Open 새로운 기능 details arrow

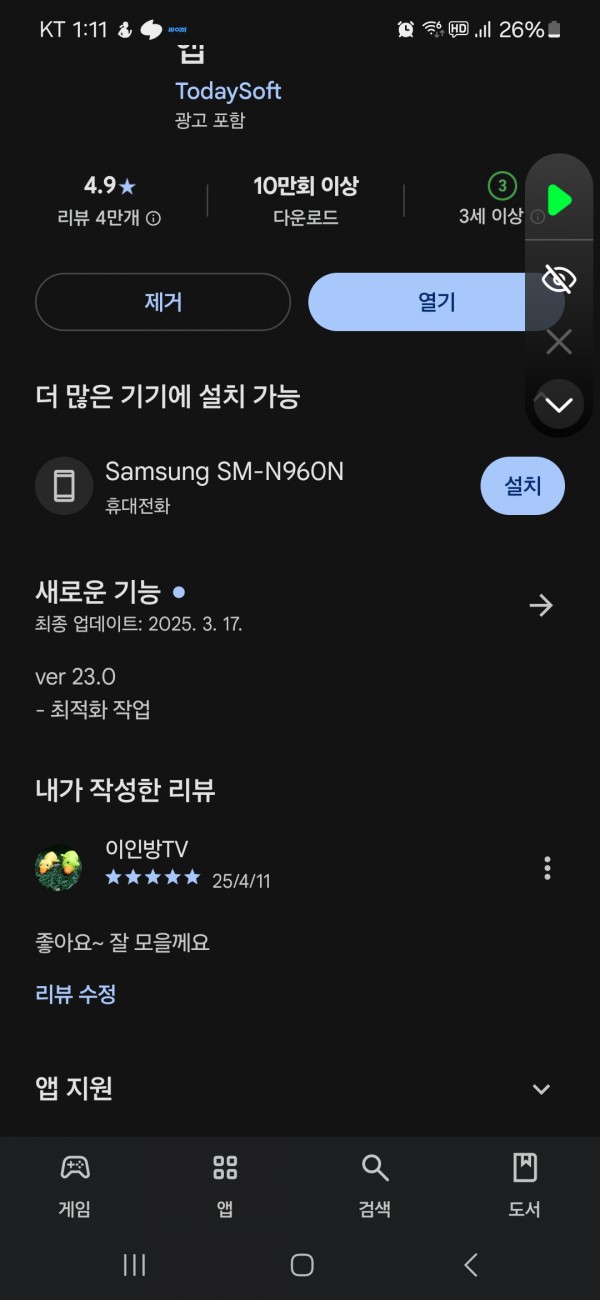point(541,605)
